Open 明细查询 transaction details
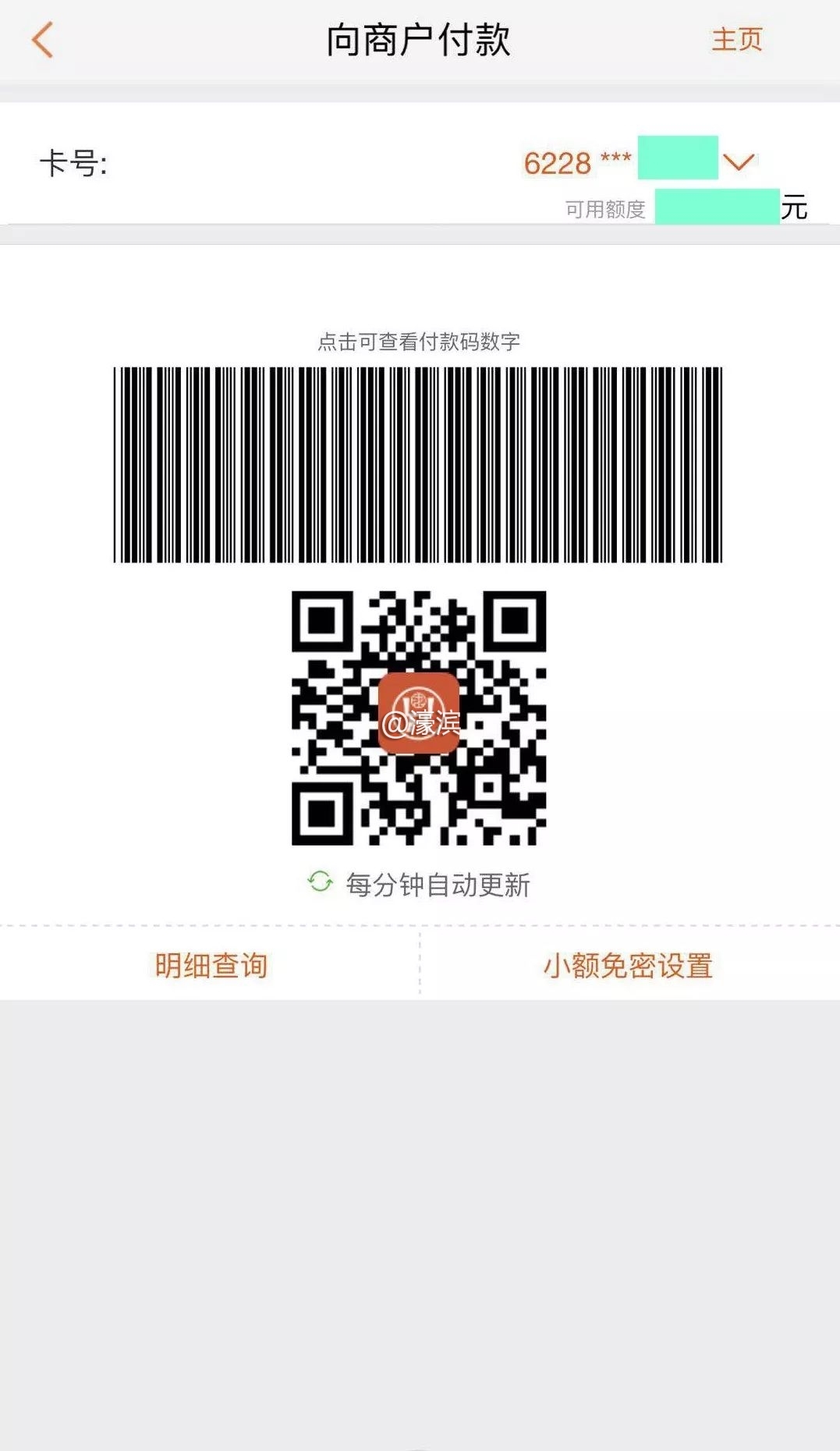 (x=211, y=965)
